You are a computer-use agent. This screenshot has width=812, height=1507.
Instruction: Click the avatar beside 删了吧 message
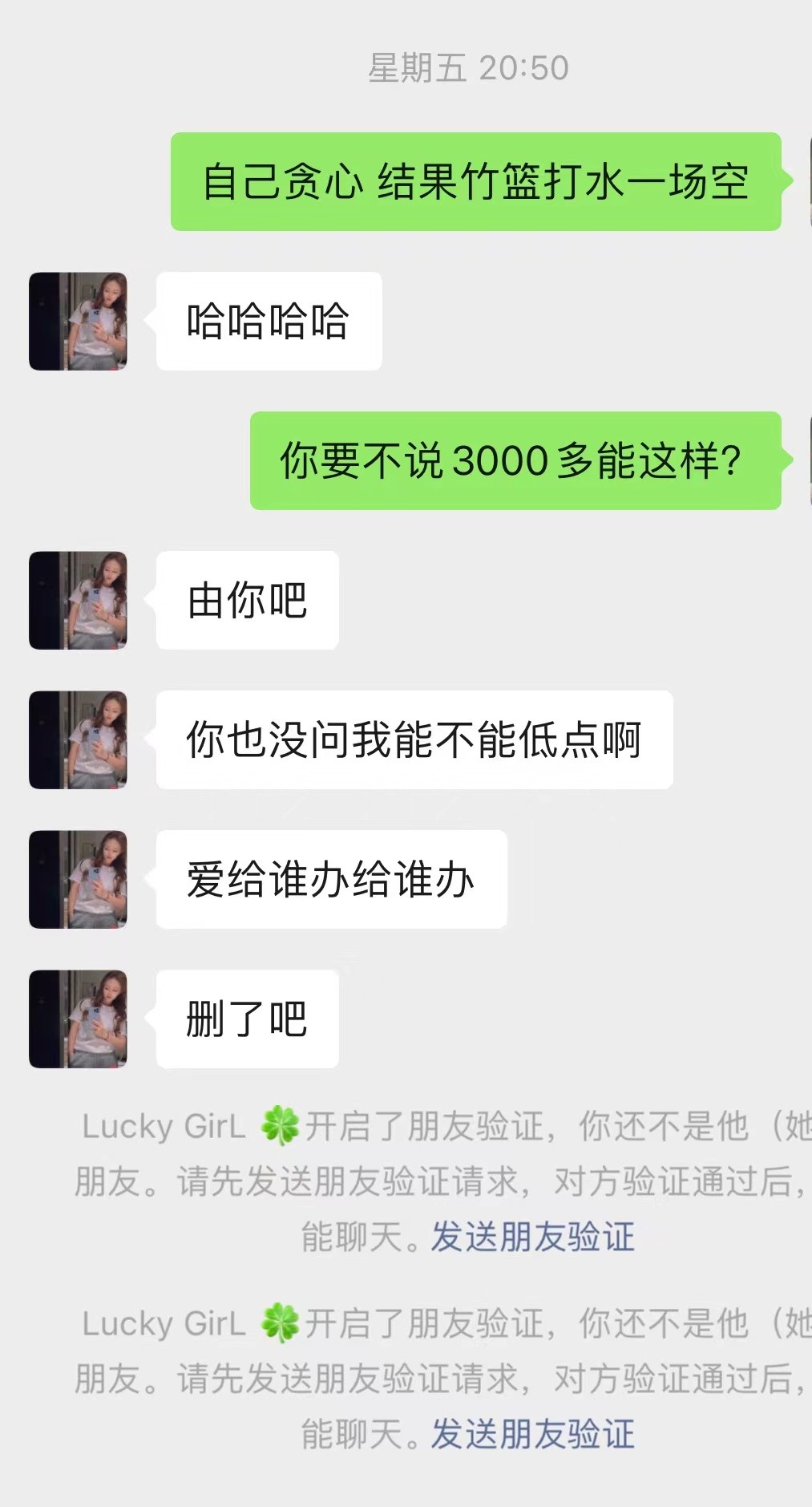pyautogui.click(x=77, y=1019)
